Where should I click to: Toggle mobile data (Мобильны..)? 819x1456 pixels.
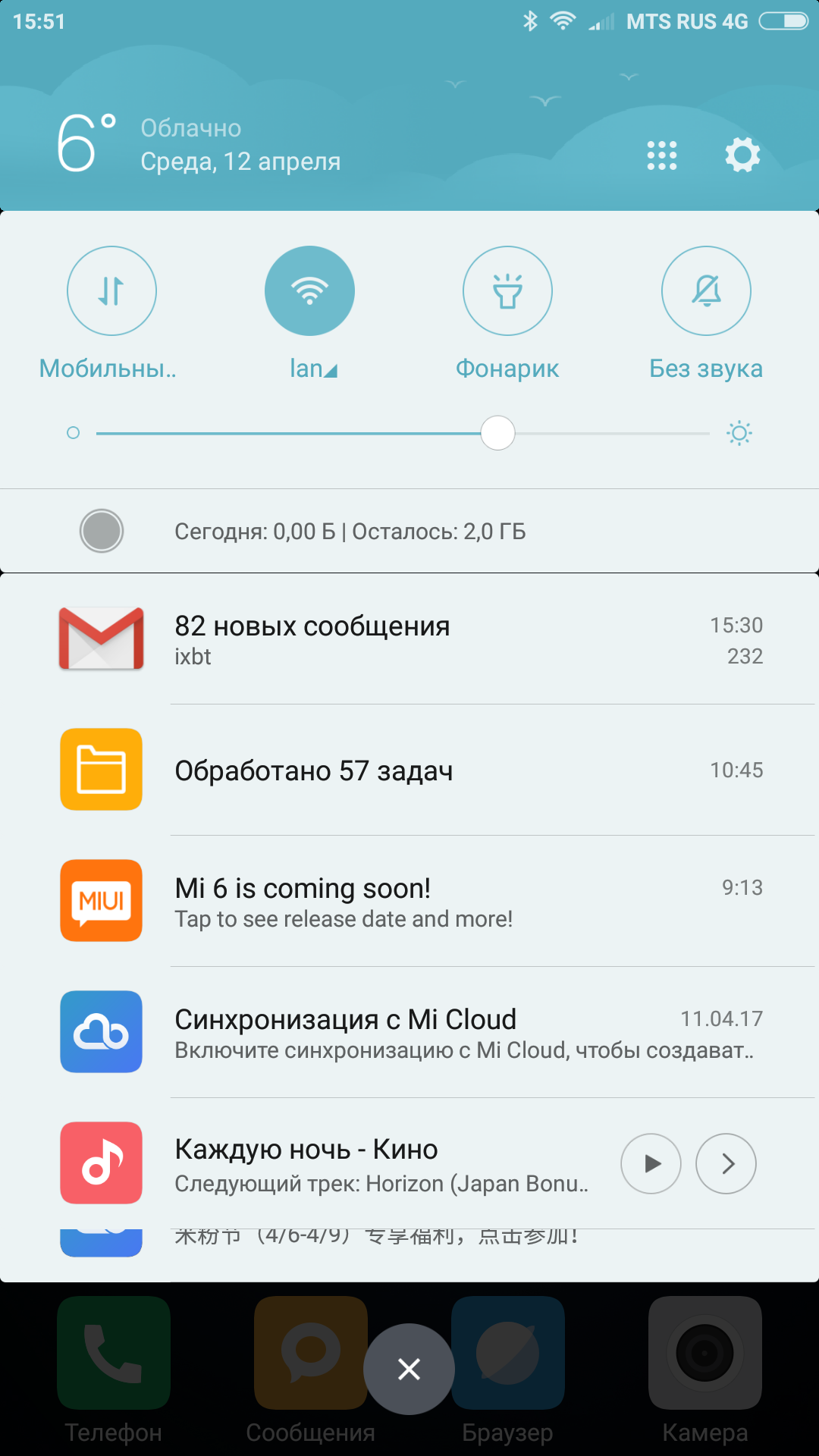[111, 291]
